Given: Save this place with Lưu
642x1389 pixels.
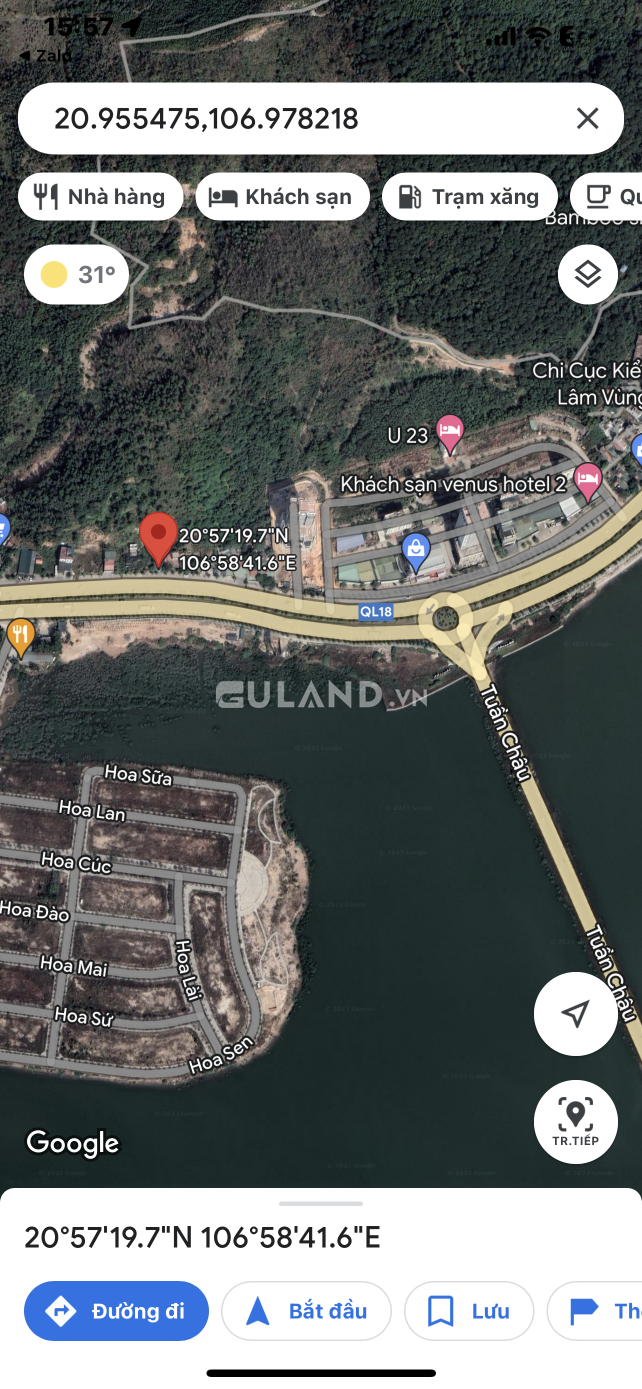Looking at the screenshot, I should point(469,1311).
